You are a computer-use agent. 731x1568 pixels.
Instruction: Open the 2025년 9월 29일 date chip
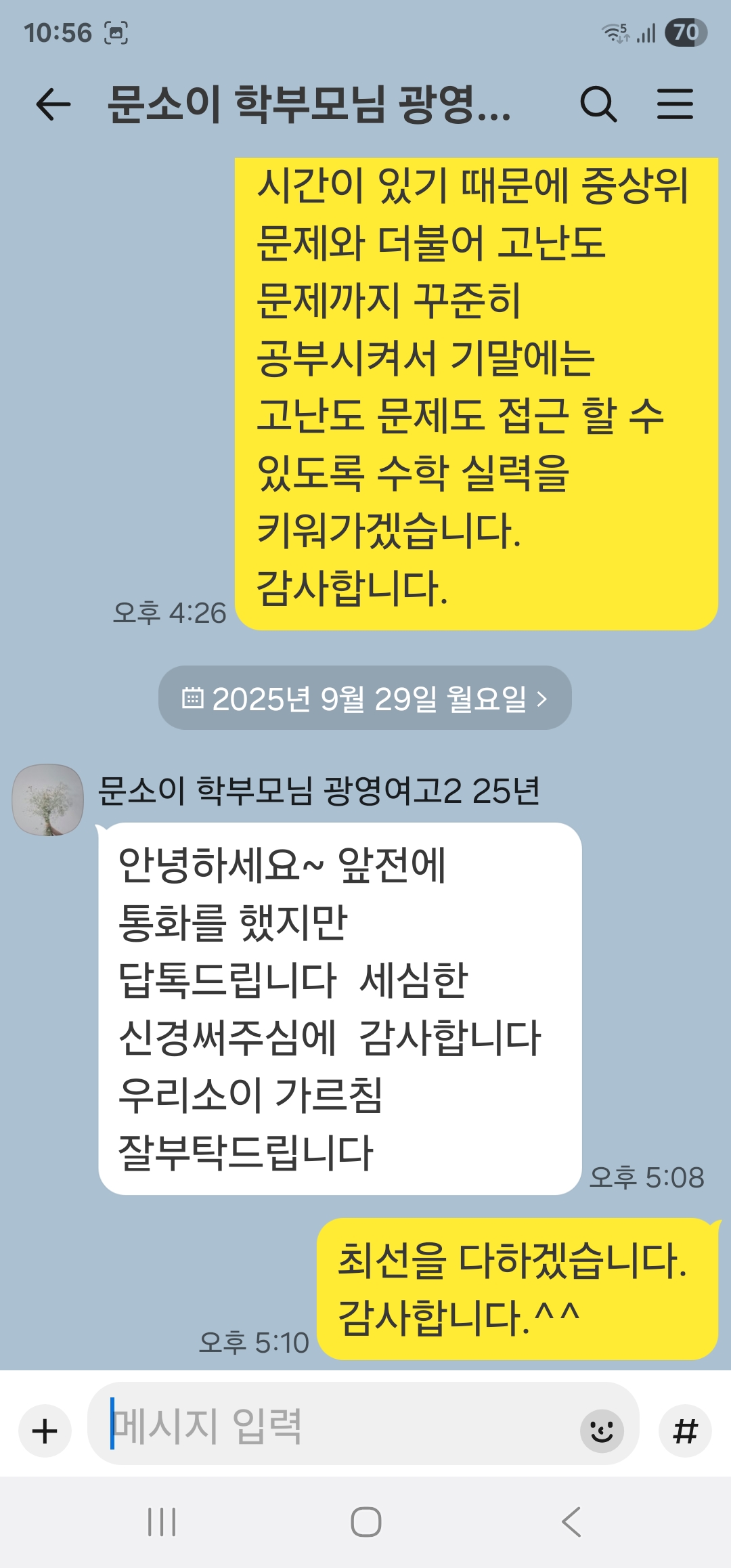tap(365, 698)
